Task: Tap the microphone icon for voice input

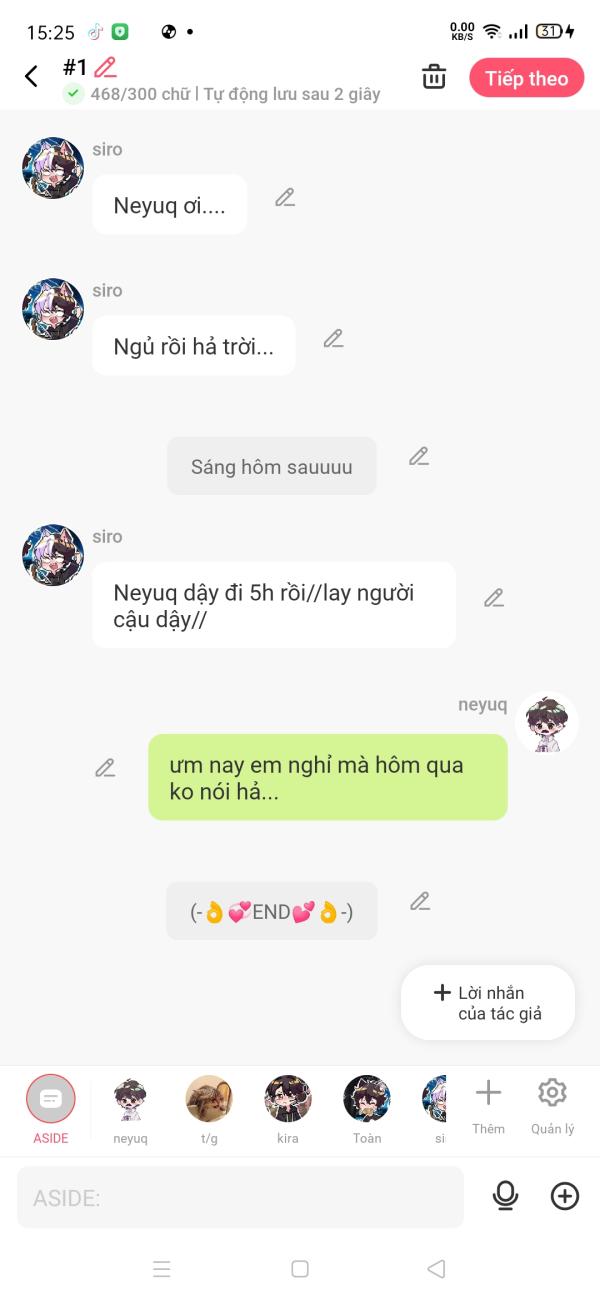Action: pyautogui.click(x=506, y=1196)
